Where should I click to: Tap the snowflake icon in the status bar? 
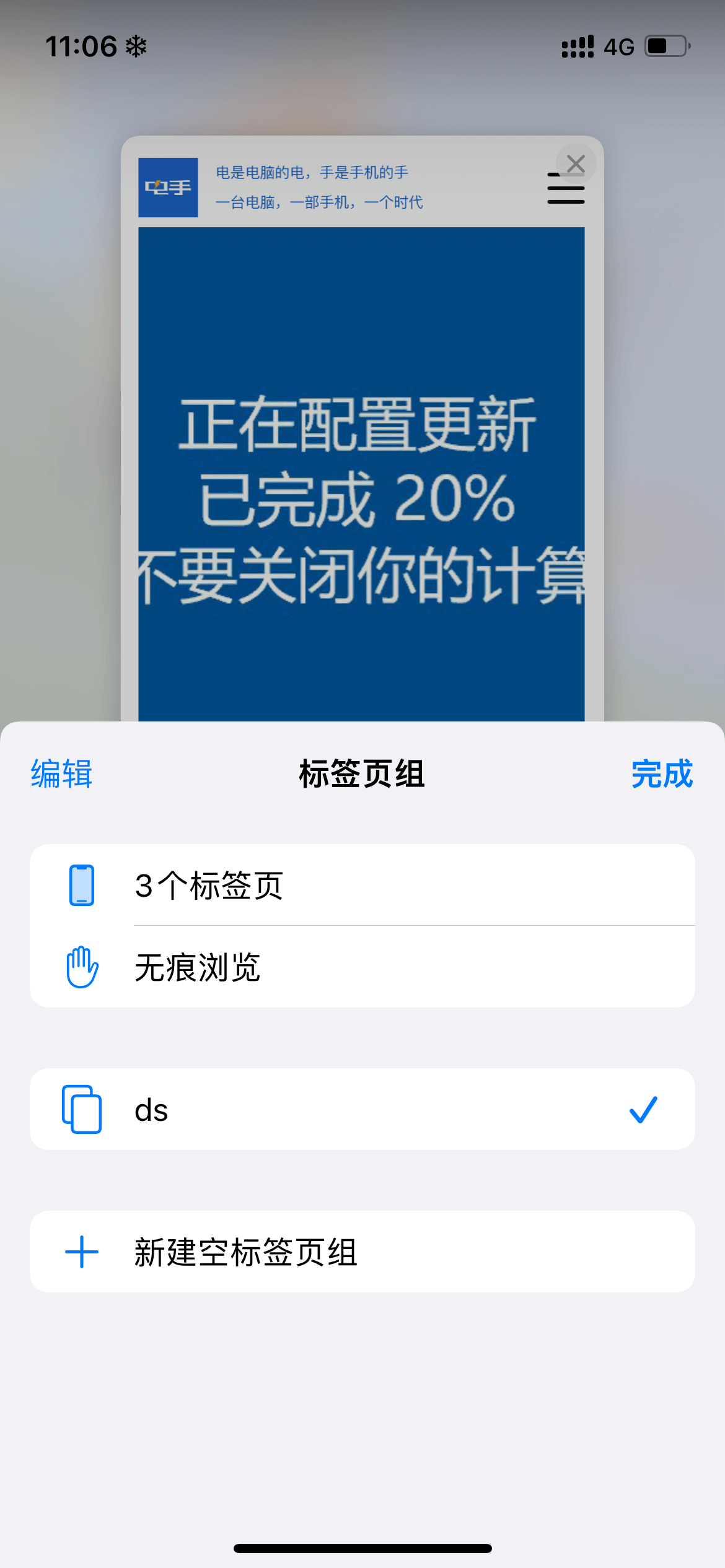click(x=137, y=45)
